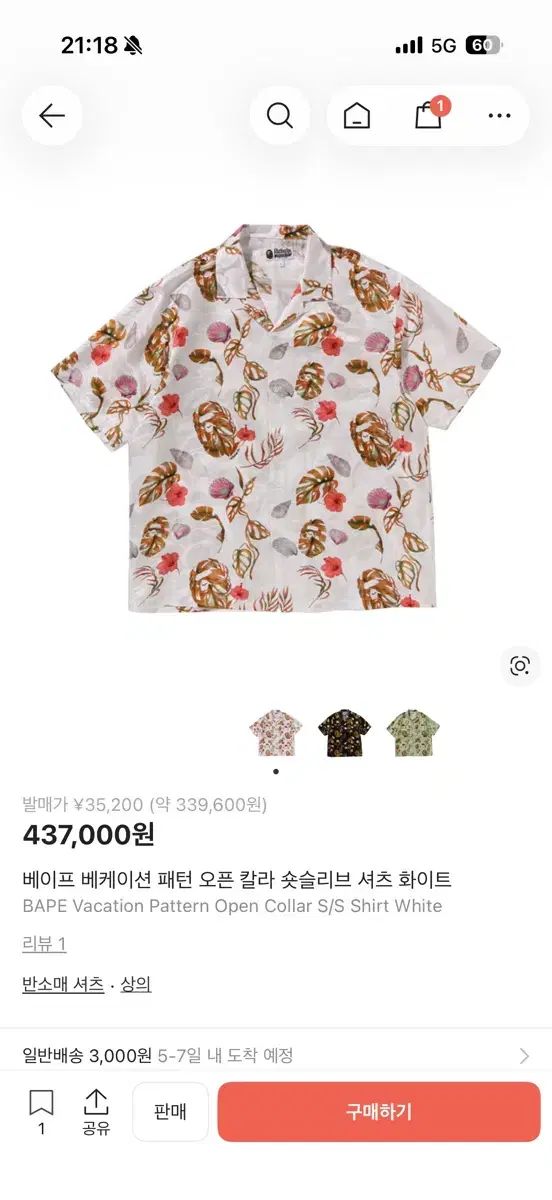Bookmark this product

(x=41, y=1111)
